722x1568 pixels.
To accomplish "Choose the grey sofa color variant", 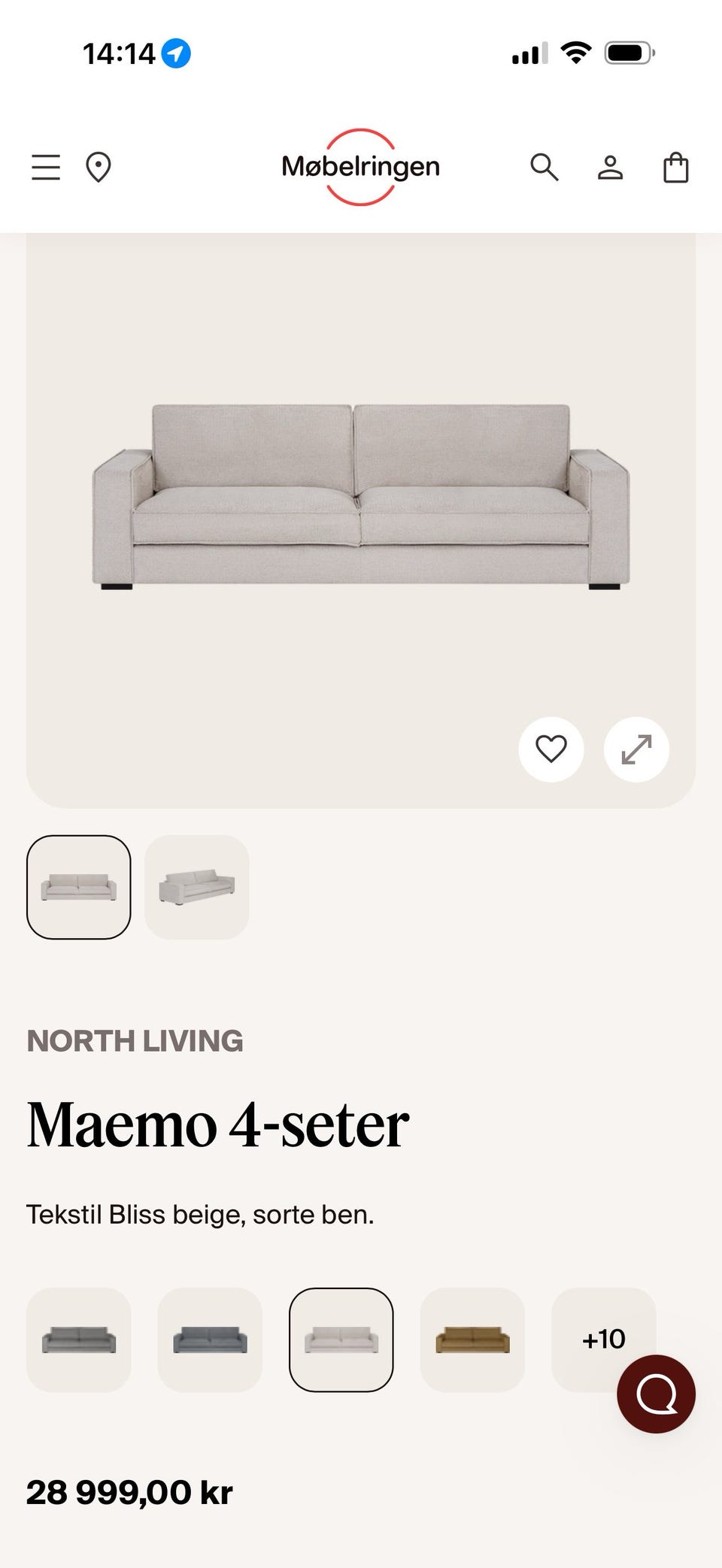I will [79, 1339].
